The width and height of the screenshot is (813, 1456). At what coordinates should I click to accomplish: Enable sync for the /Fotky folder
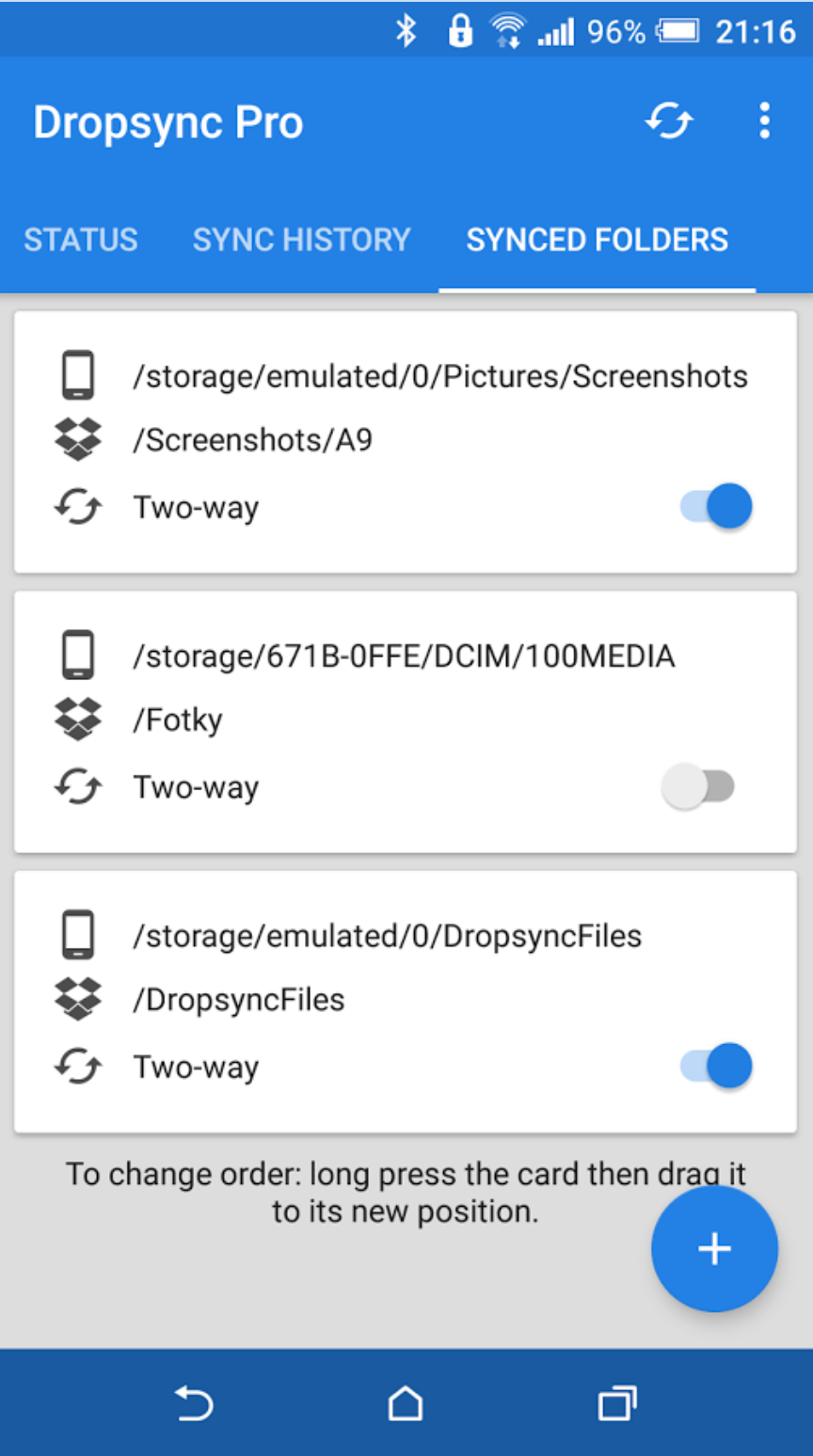(698, 786)
